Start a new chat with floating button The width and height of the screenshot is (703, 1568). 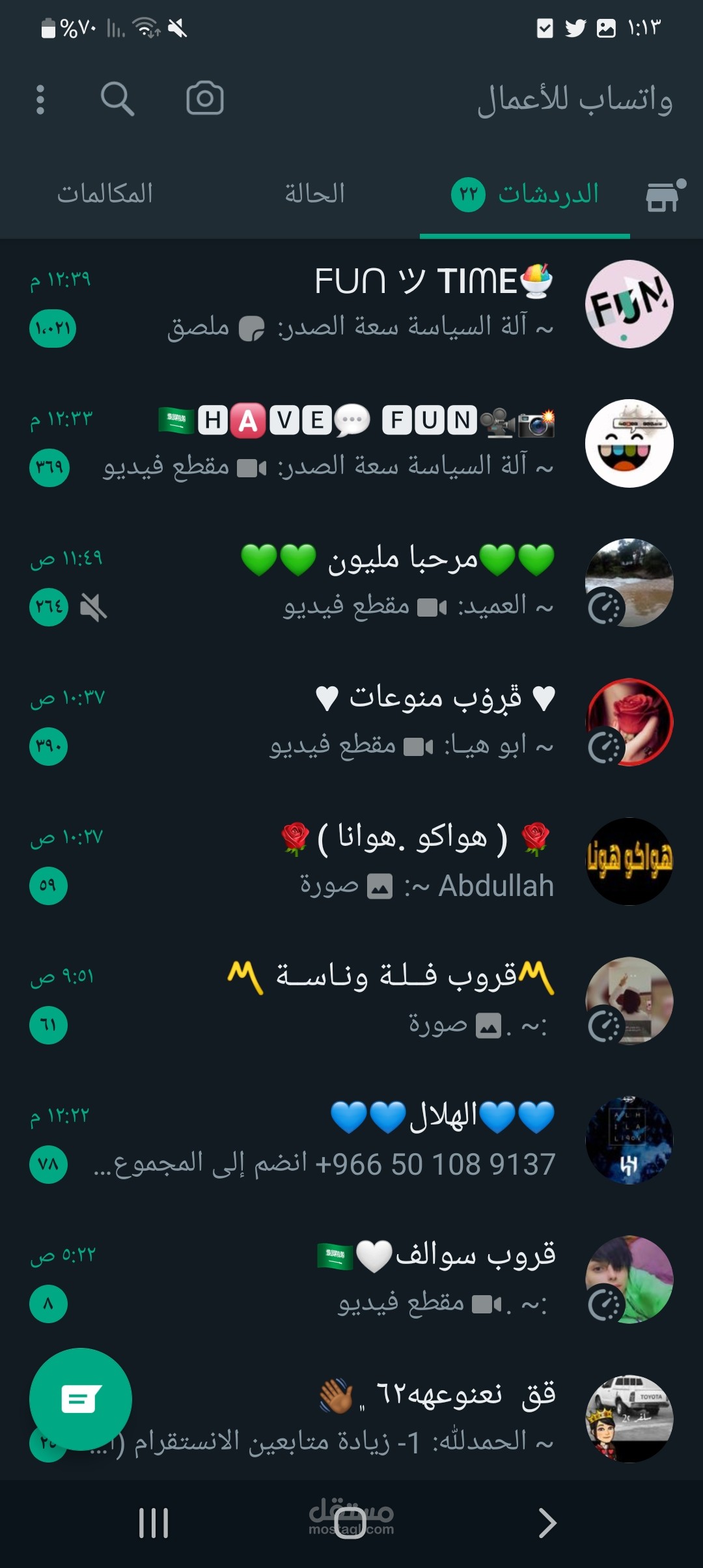(81, 1399)
